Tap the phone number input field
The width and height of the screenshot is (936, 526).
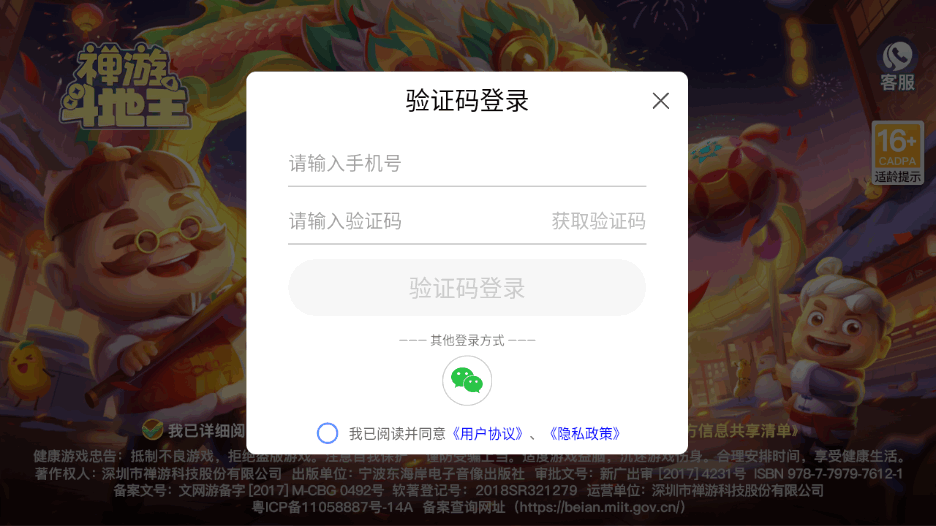(466, 164)
